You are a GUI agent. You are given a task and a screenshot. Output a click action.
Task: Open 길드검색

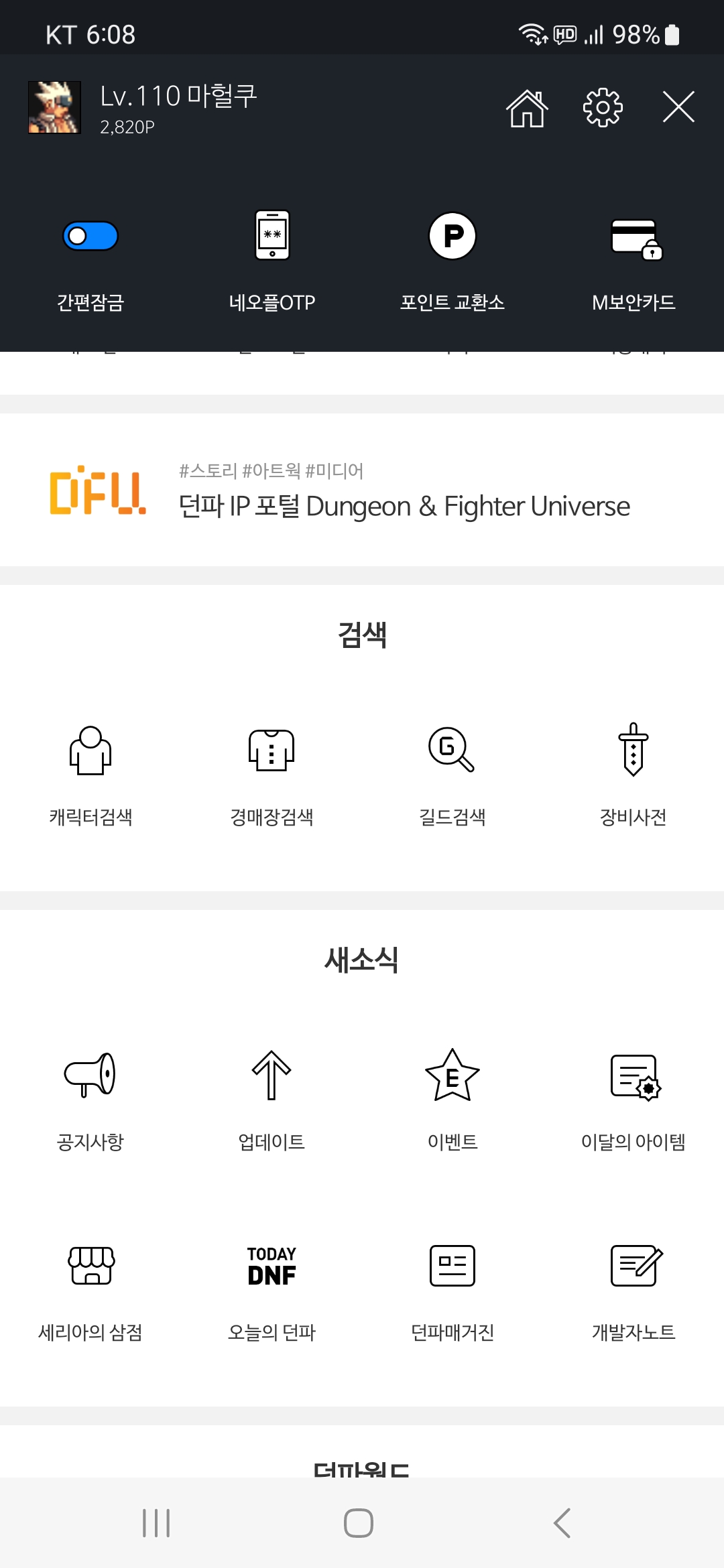pyautogui.click(x=452, y=774)
